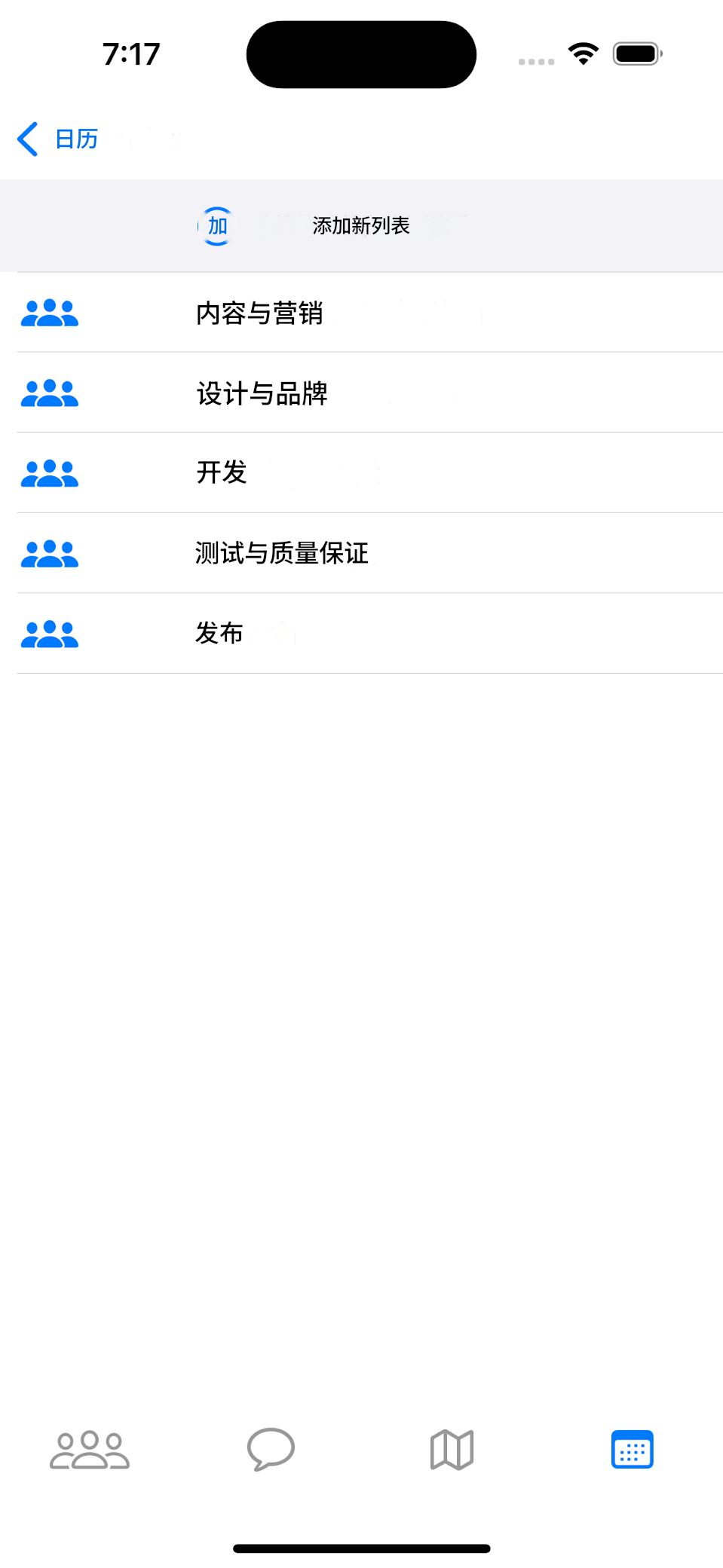Tap the battery indicator in status bar
This screenshot has width=723, height=1568.
[636, 53]
